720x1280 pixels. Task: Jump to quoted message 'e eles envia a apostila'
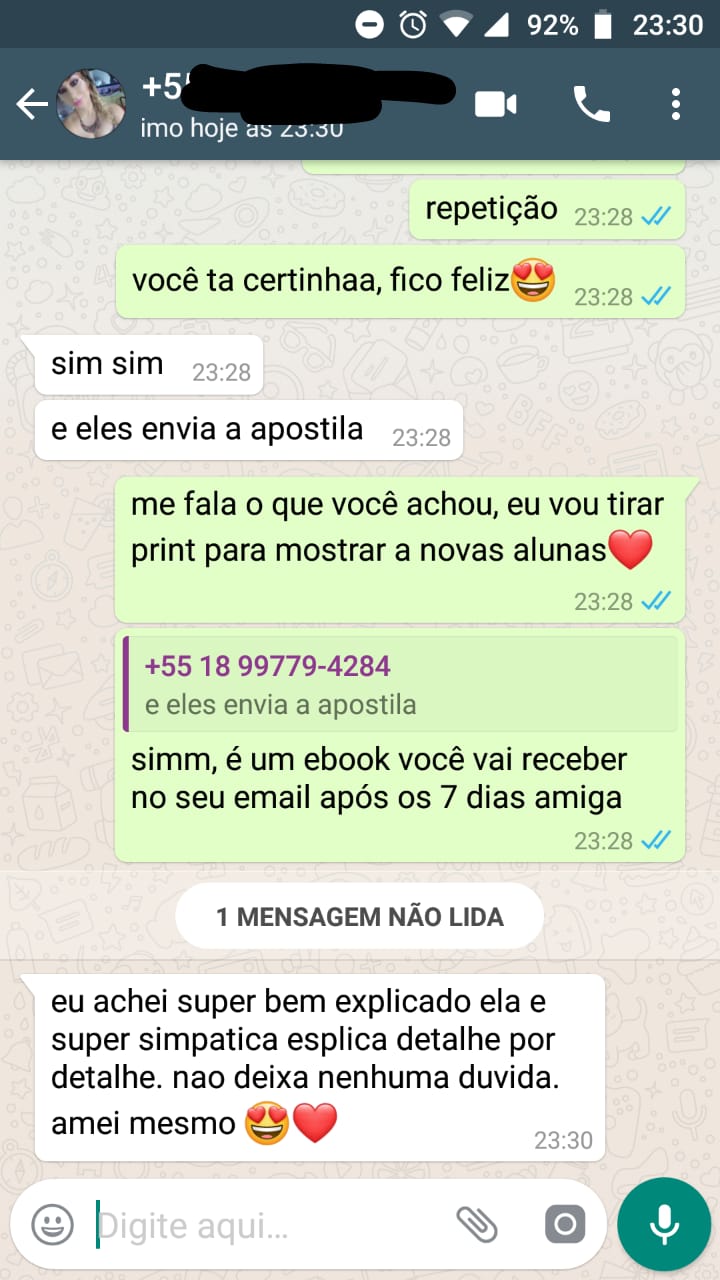(x=400, y=685)
